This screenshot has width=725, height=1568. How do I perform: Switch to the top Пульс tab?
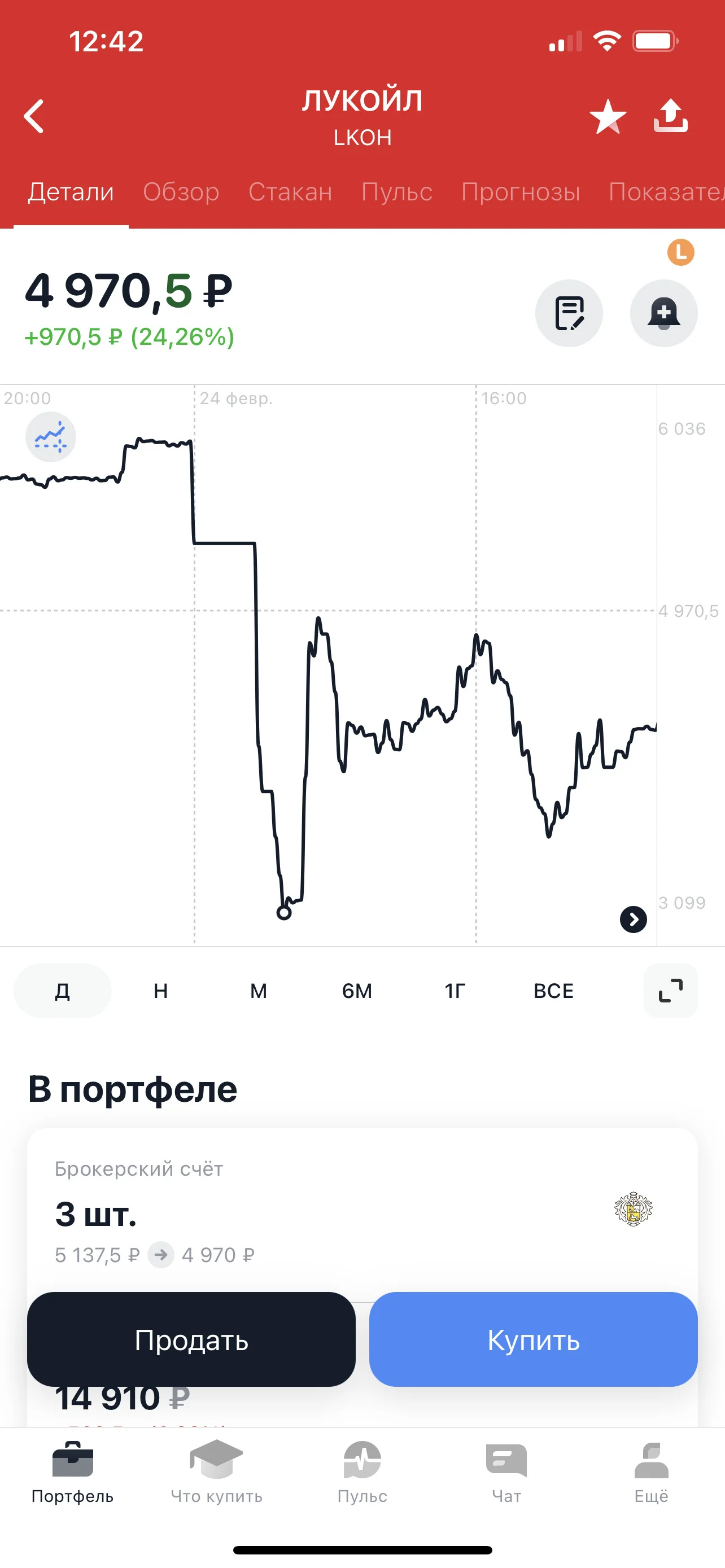396,192
